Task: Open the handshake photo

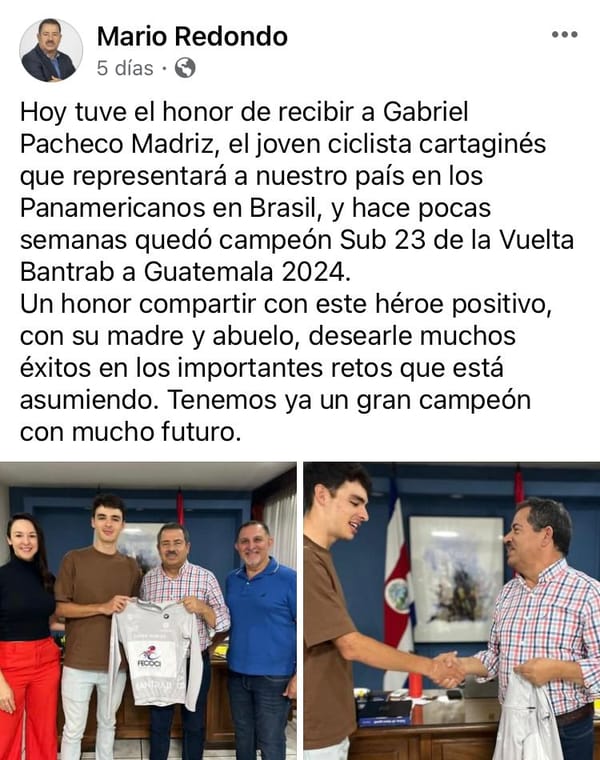Action: [452, 611]
